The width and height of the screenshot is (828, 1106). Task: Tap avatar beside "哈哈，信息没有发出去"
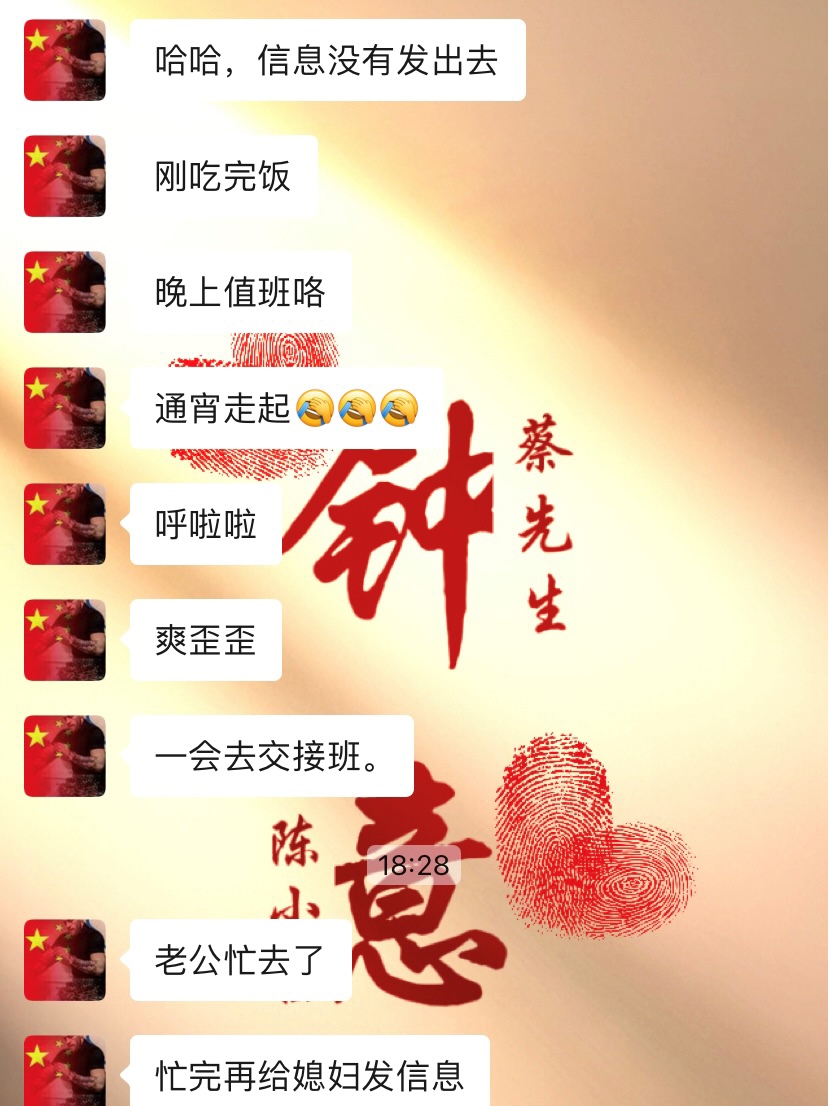pyautogui.click(x=65, y=60)
